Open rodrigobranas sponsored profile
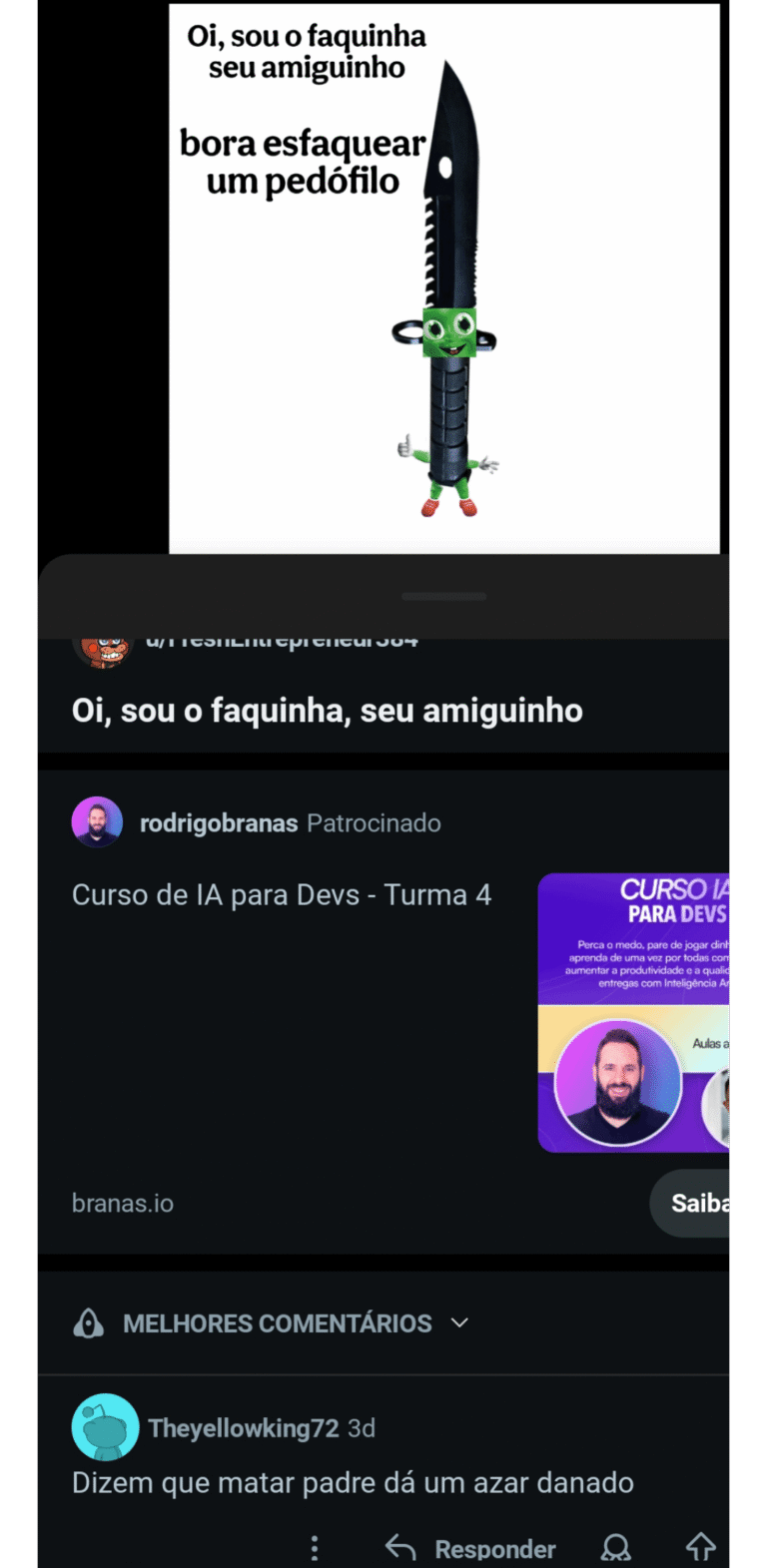Image resolution: width=767 pixels, height=1568 pixels. pyautogui.click(x=219, y=823)
